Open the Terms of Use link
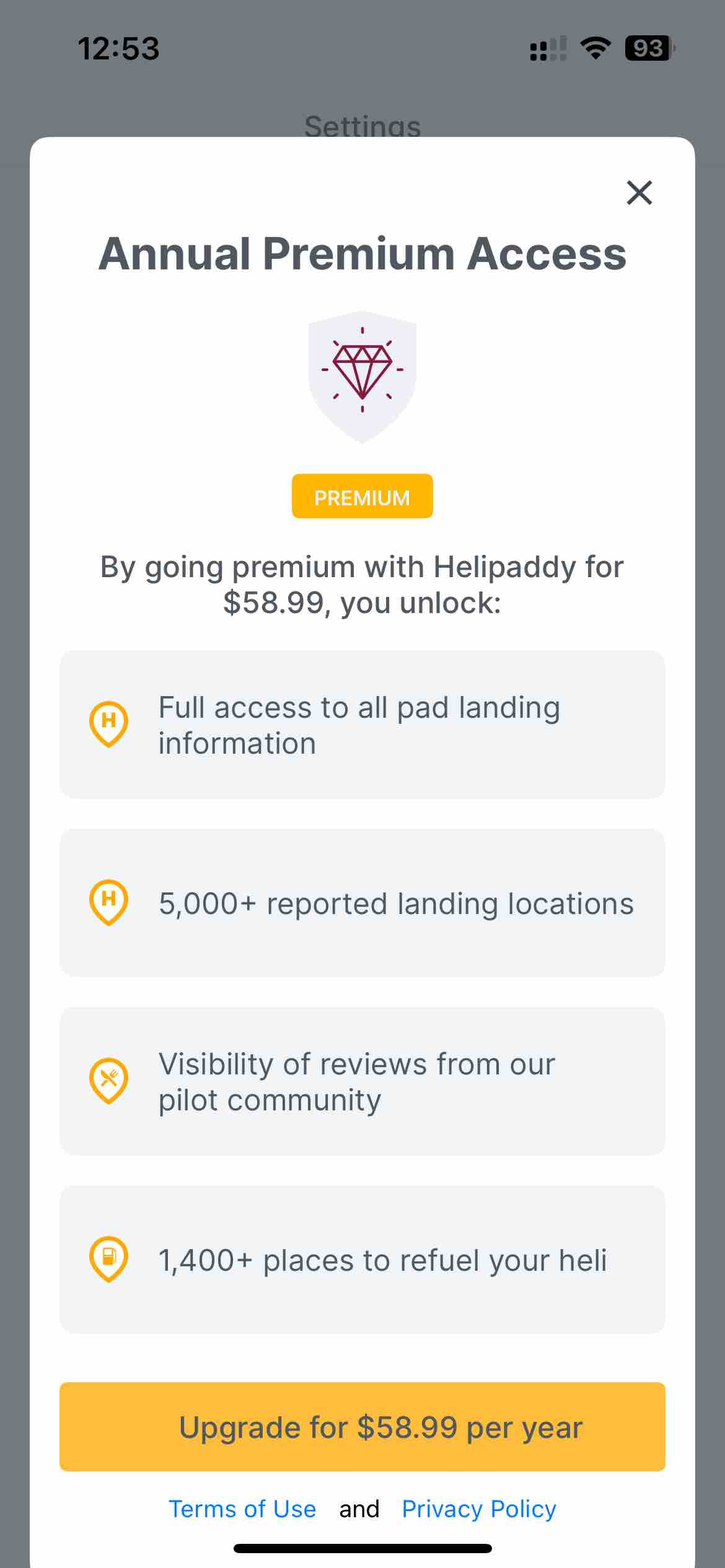725x1568 pixels. 242,1509
